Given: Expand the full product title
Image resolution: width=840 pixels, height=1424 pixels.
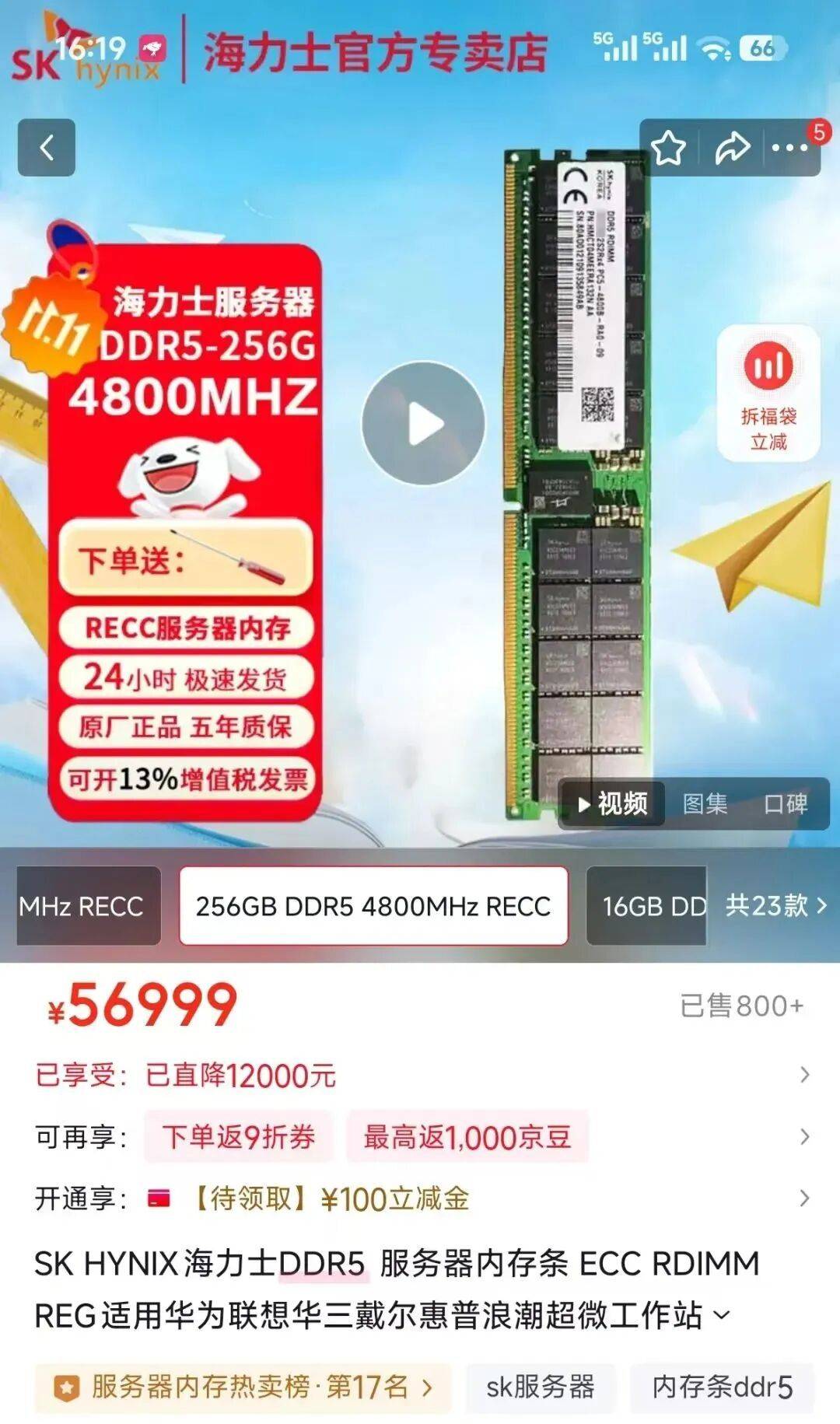Looking at the screenshot, I should click(x=722, y=1316).
